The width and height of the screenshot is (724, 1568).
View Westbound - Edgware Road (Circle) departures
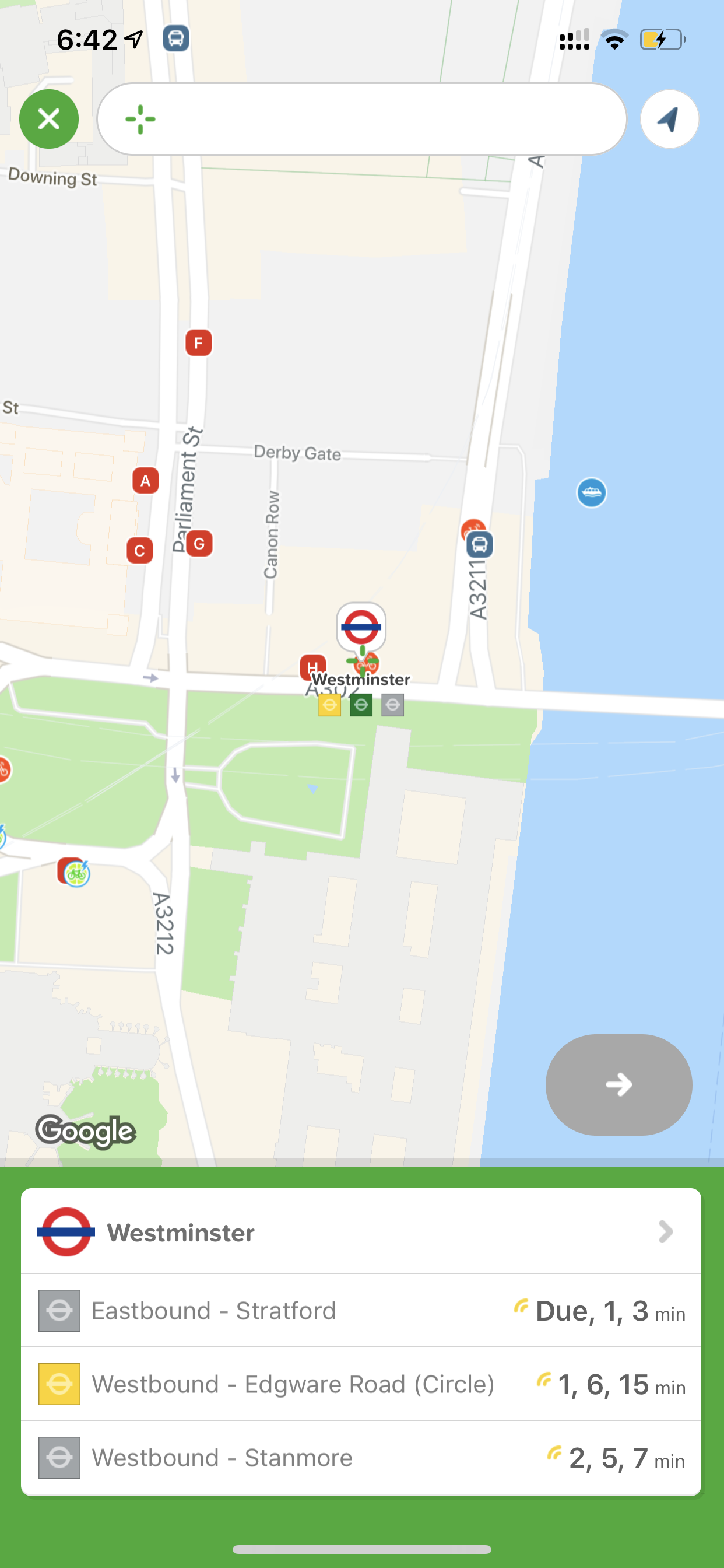point(361,1384)
